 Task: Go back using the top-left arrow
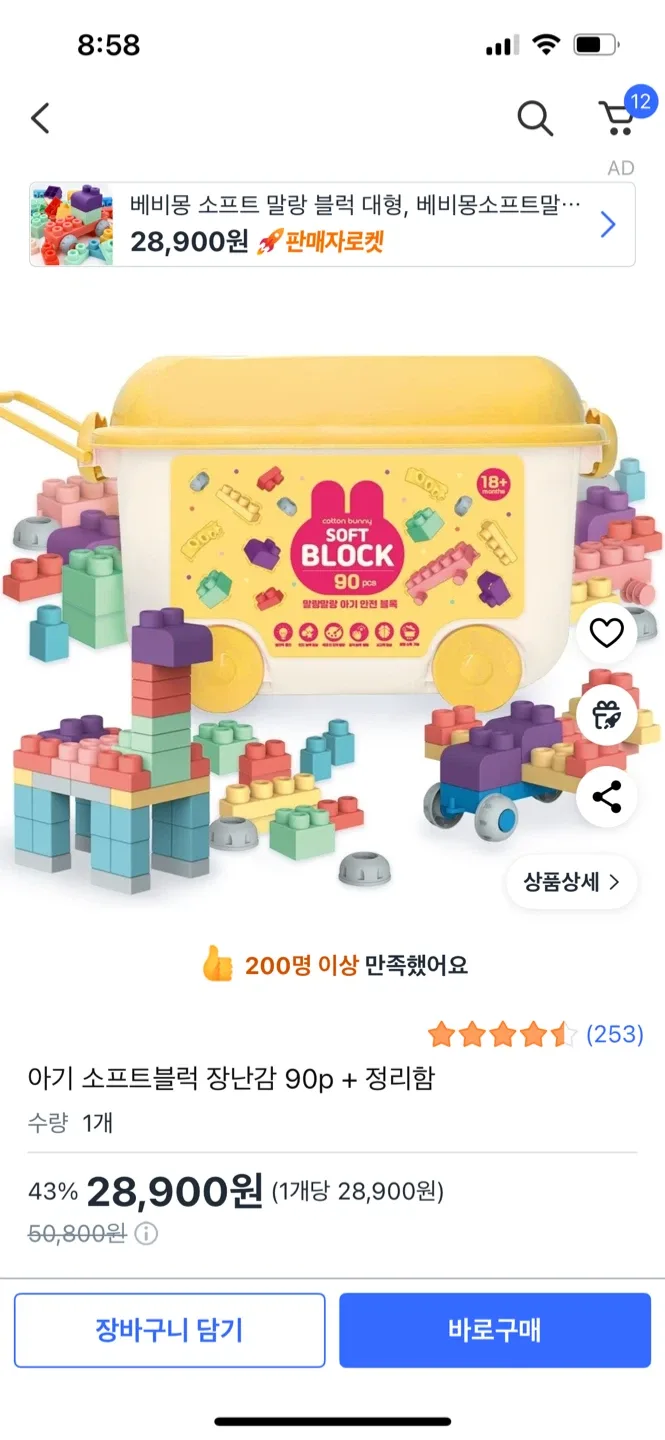point(40,119)
